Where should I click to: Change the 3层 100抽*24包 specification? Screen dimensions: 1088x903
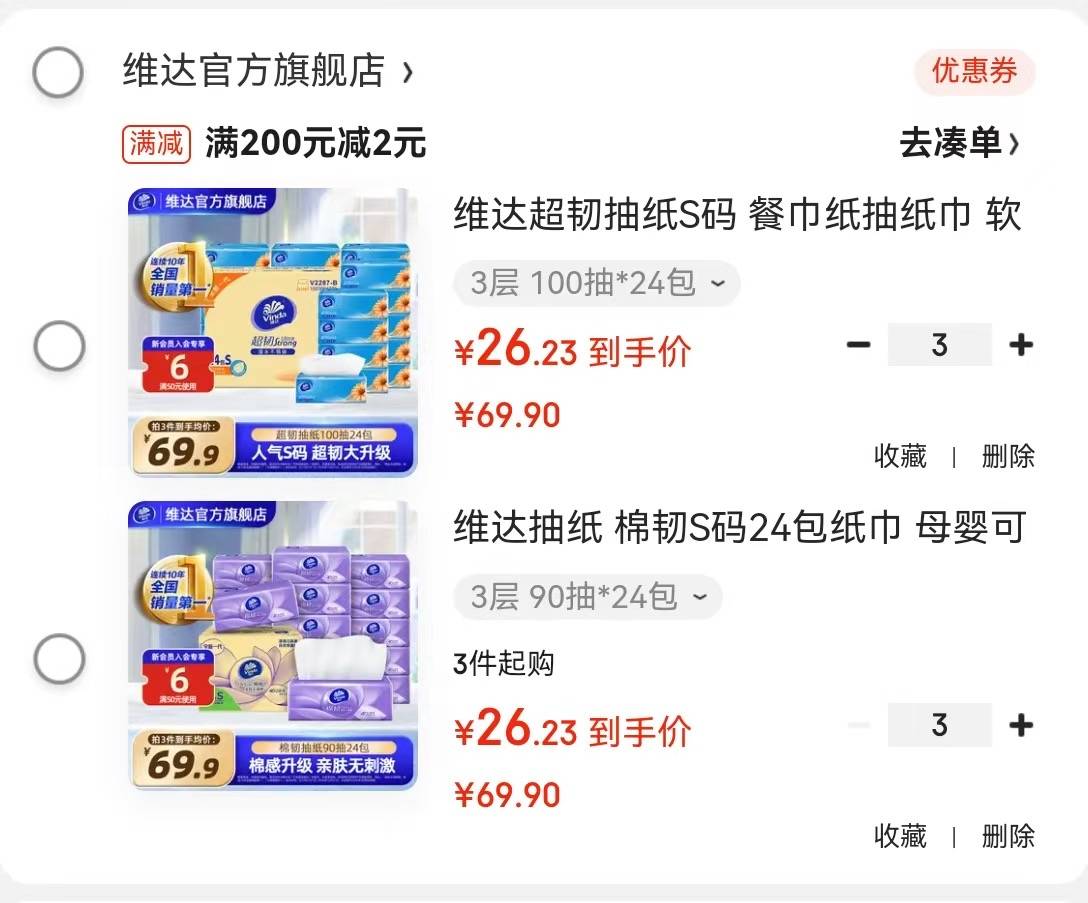point(596,284)
